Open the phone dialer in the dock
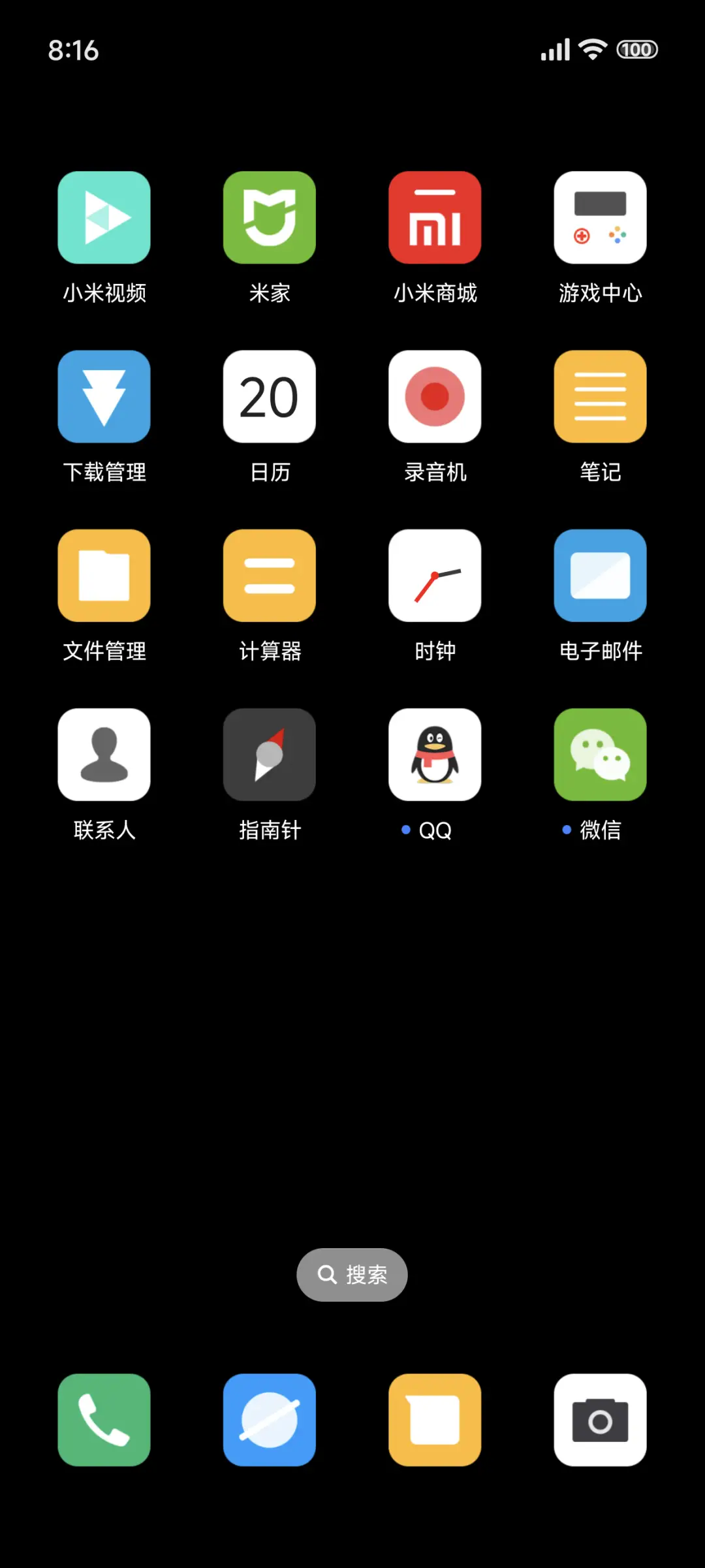The height and width of the screenshot is (1568, 705). click(104, 1421)
